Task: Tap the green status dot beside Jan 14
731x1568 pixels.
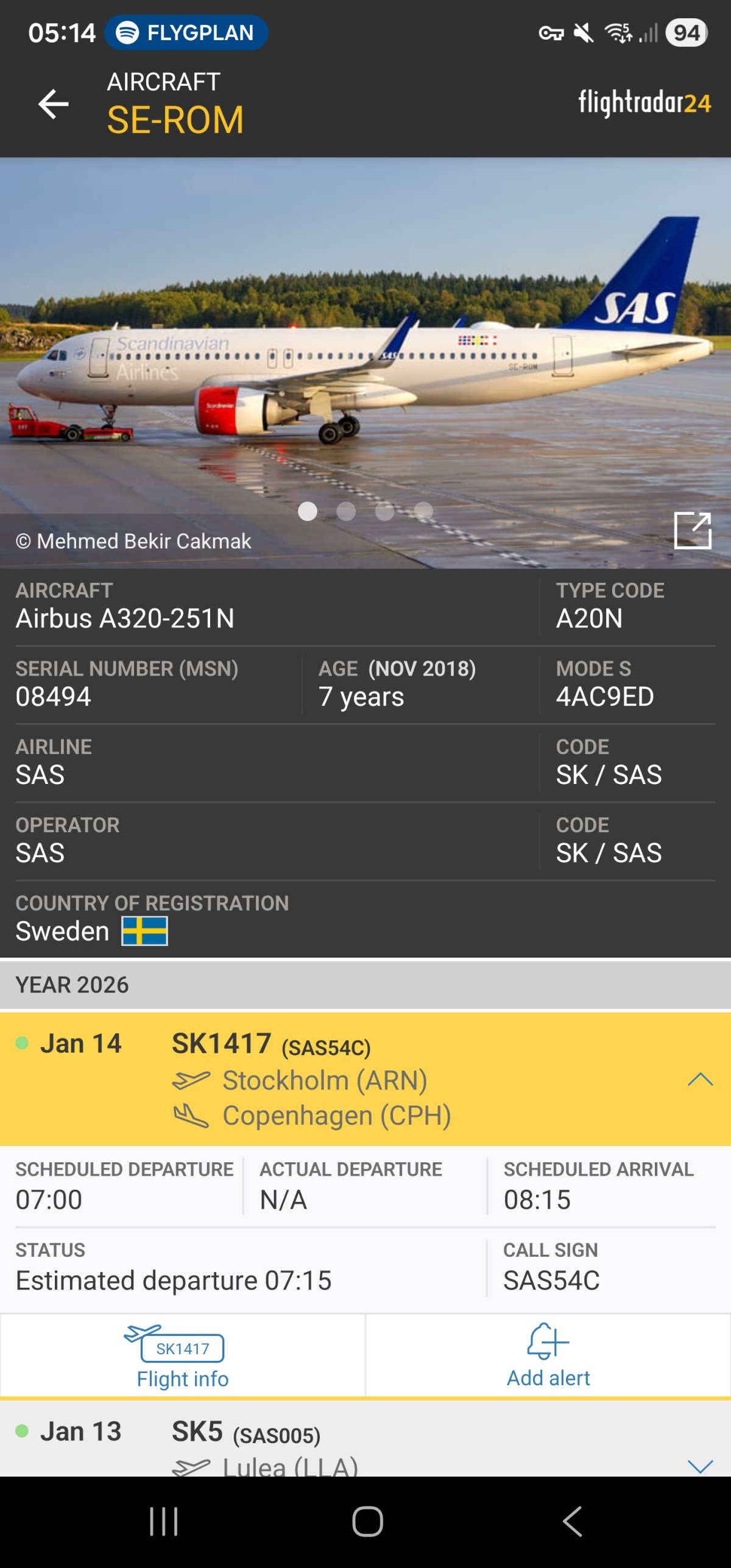Action: pos(23,1042)
